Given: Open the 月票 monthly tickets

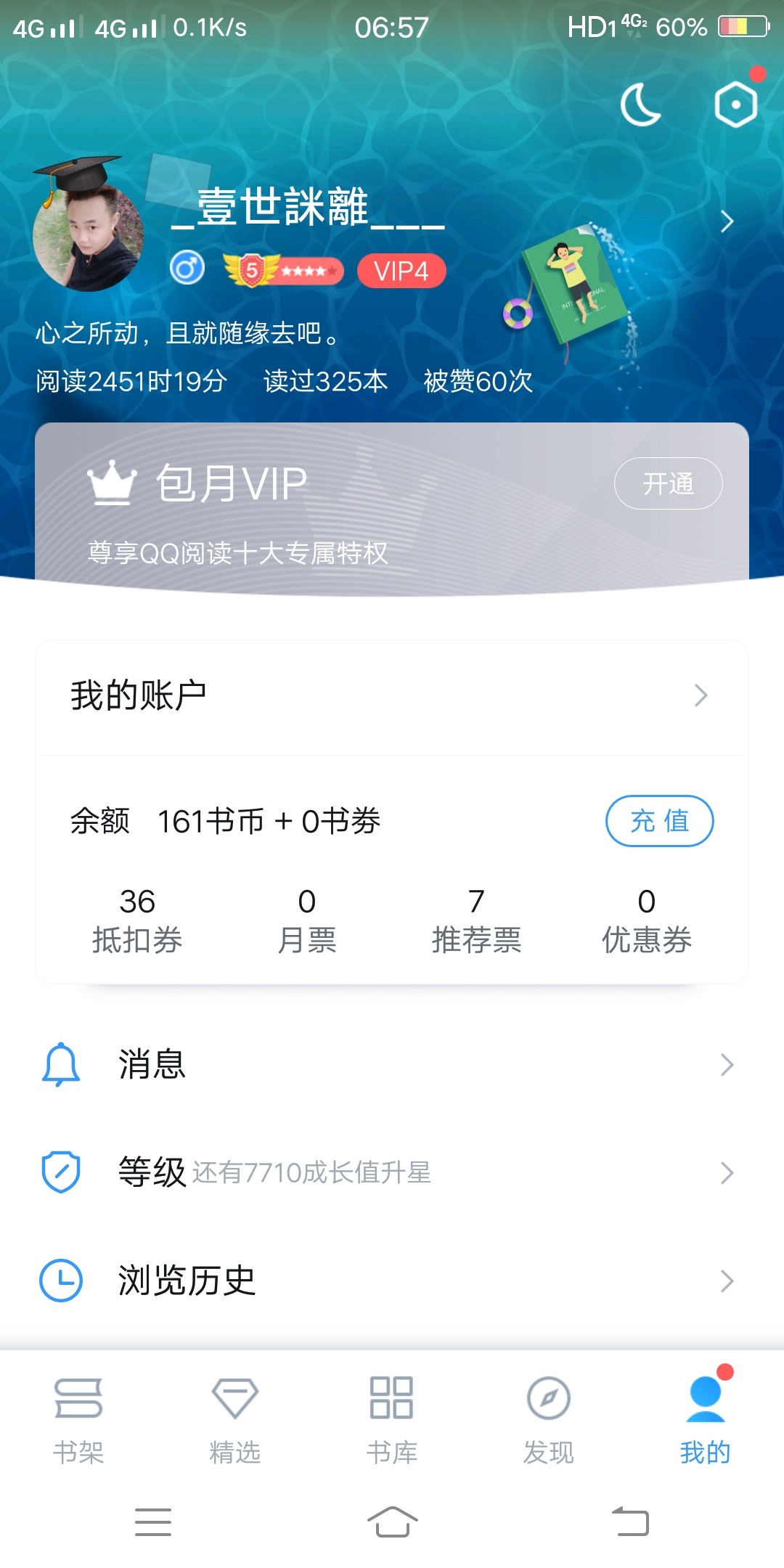Looking at the screenshot, I should tap(306, 920).
